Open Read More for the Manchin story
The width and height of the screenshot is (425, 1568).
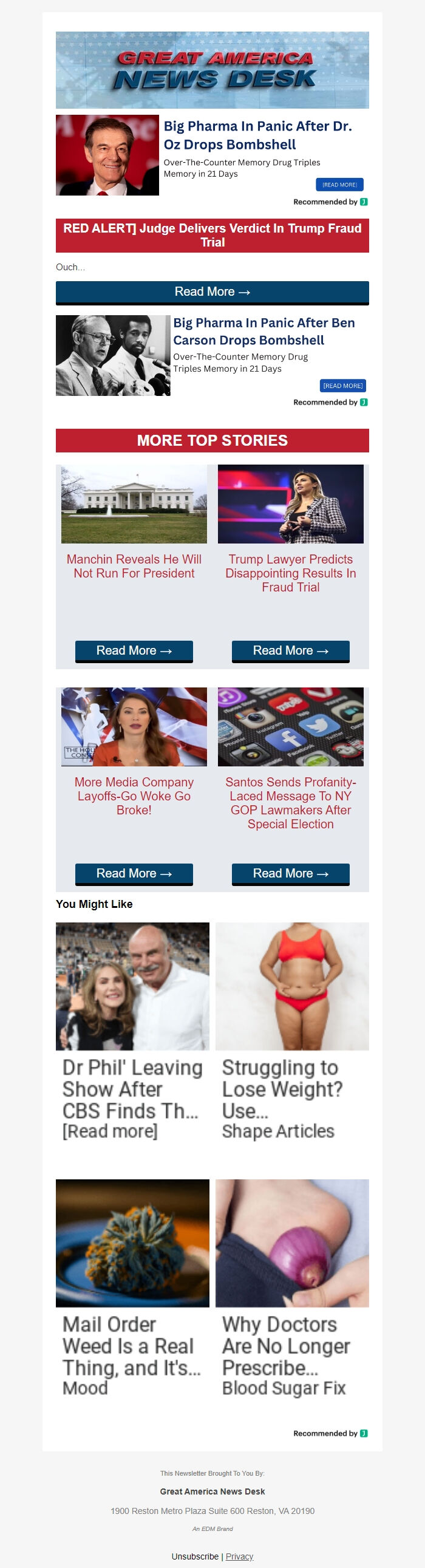tap(134, 650)
